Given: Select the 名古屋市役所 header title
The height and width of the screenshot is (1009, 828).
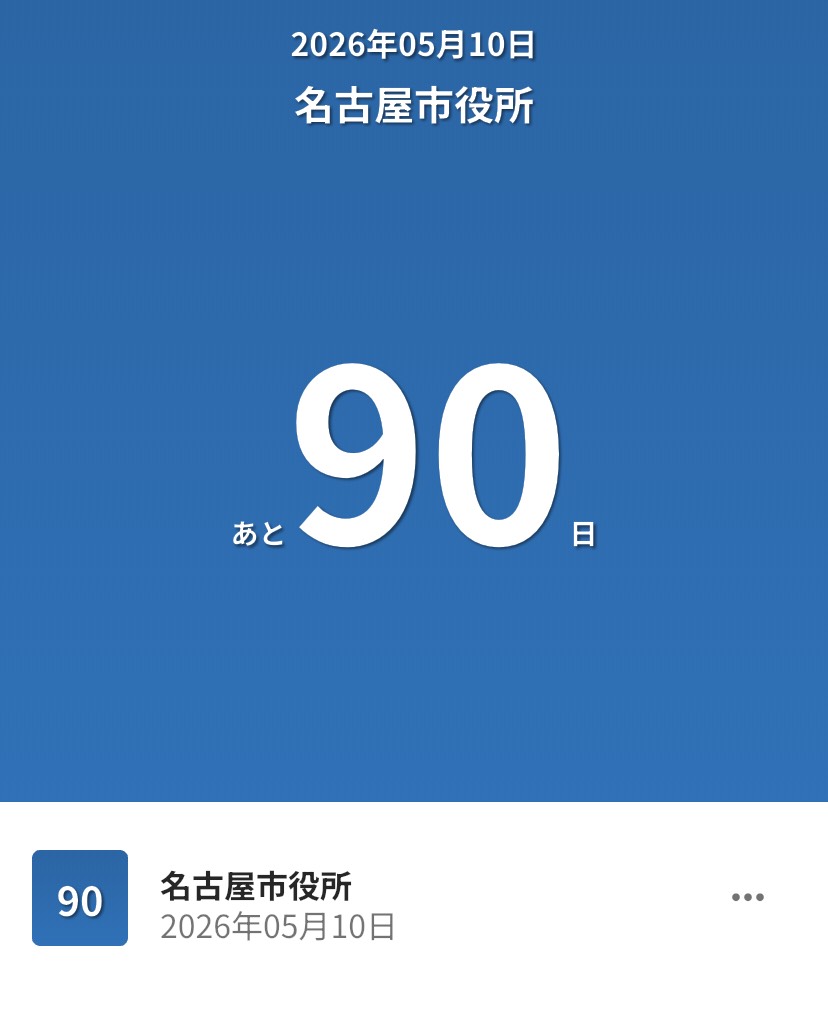Looking at the screenshot, I should 413,103.
